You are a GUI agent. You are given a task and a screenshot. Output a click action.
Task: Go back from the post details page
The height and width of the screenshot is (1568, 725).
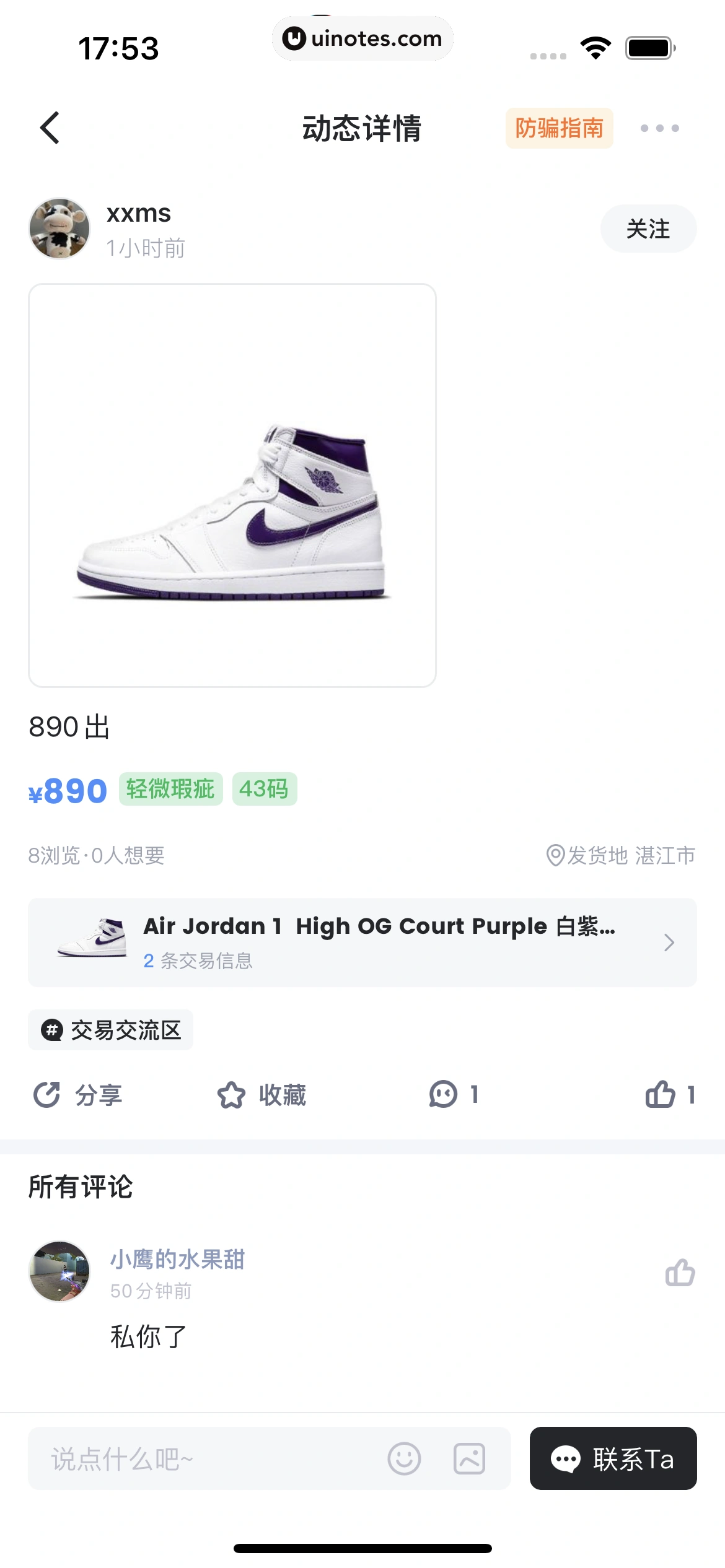(x=50, y=128)
